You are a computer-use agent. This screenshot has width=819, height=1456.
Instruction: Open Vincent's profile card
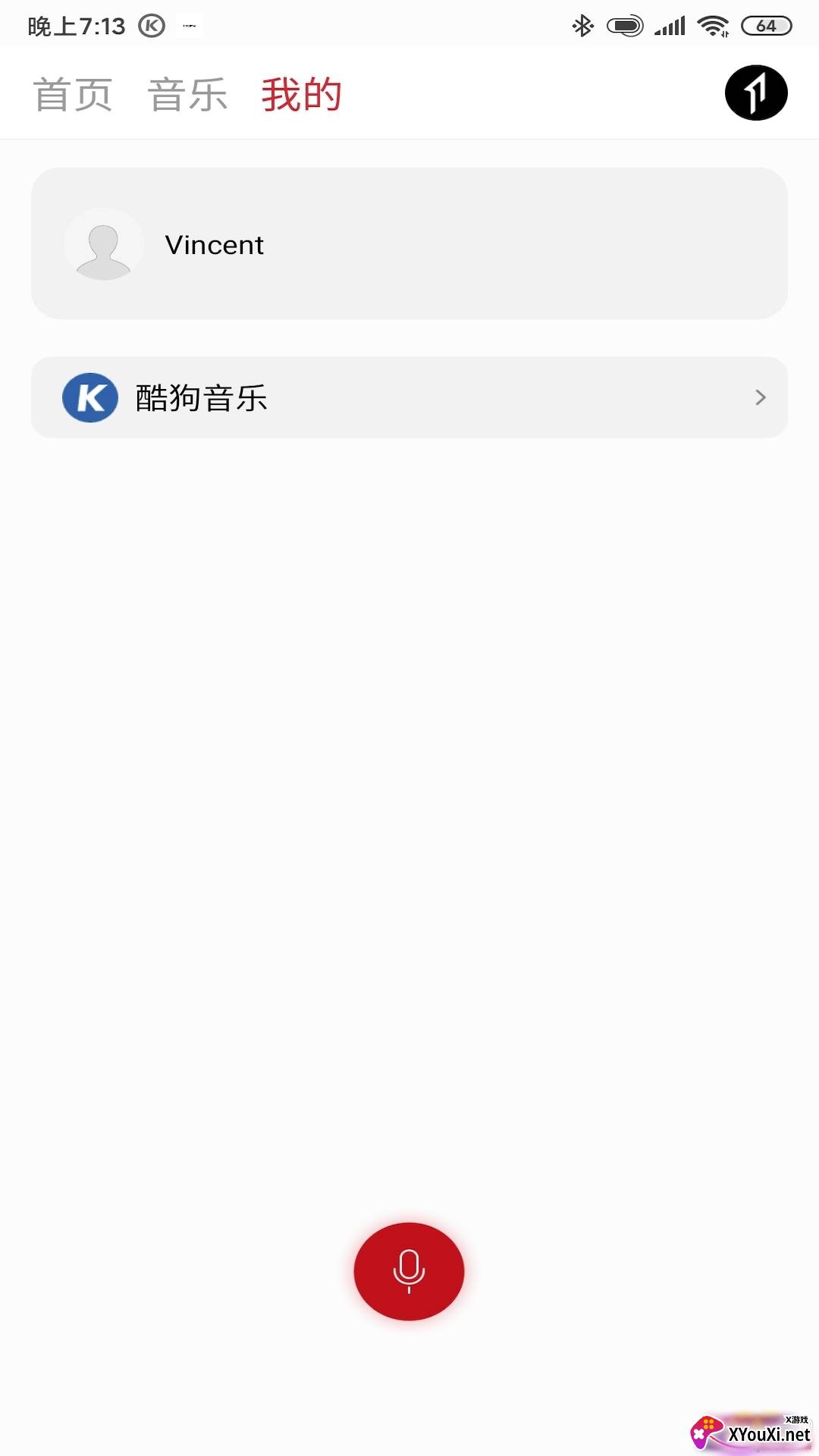pyautogui.click(x=409, y=243)
